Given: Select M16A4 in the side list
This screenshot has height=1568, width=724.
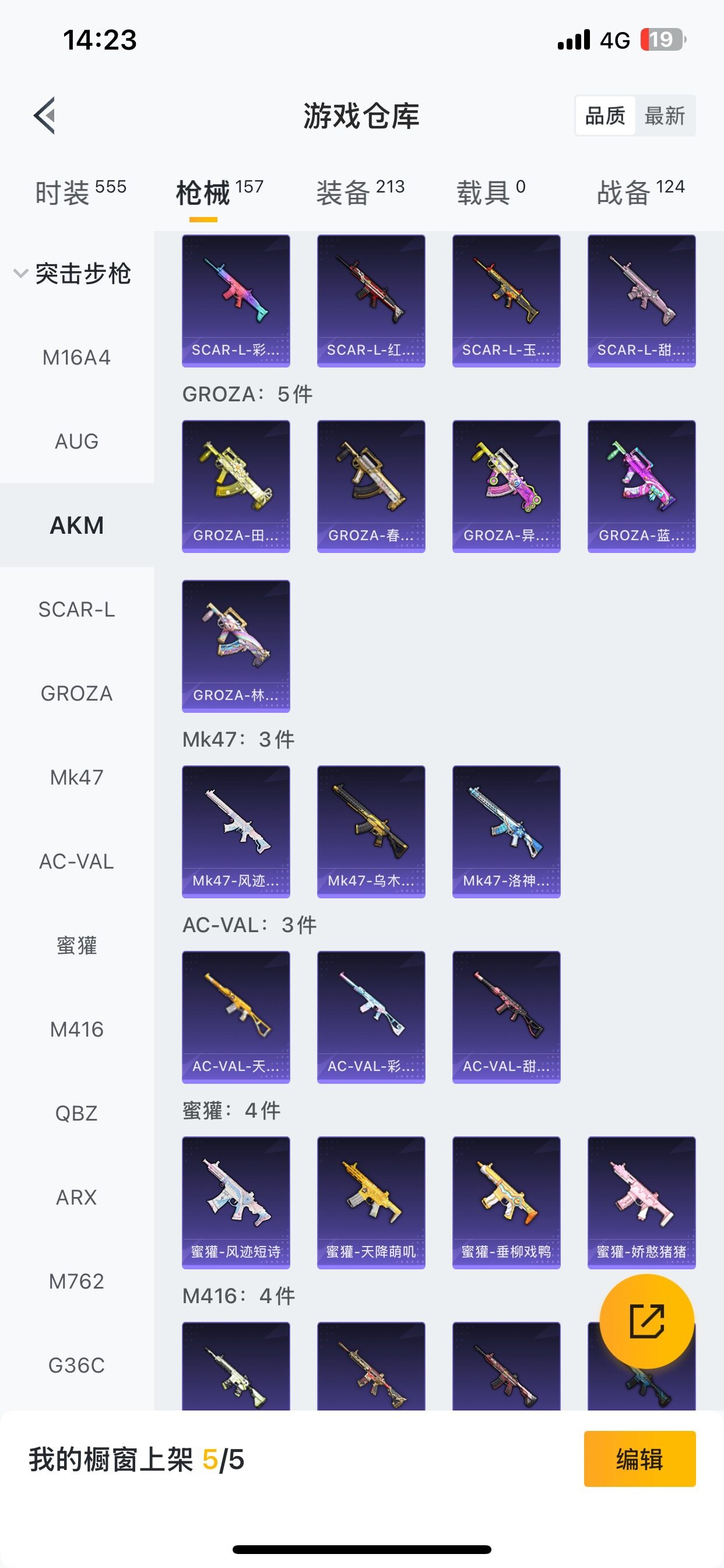Looking at the screenshot, I should (x=77, y=358).
